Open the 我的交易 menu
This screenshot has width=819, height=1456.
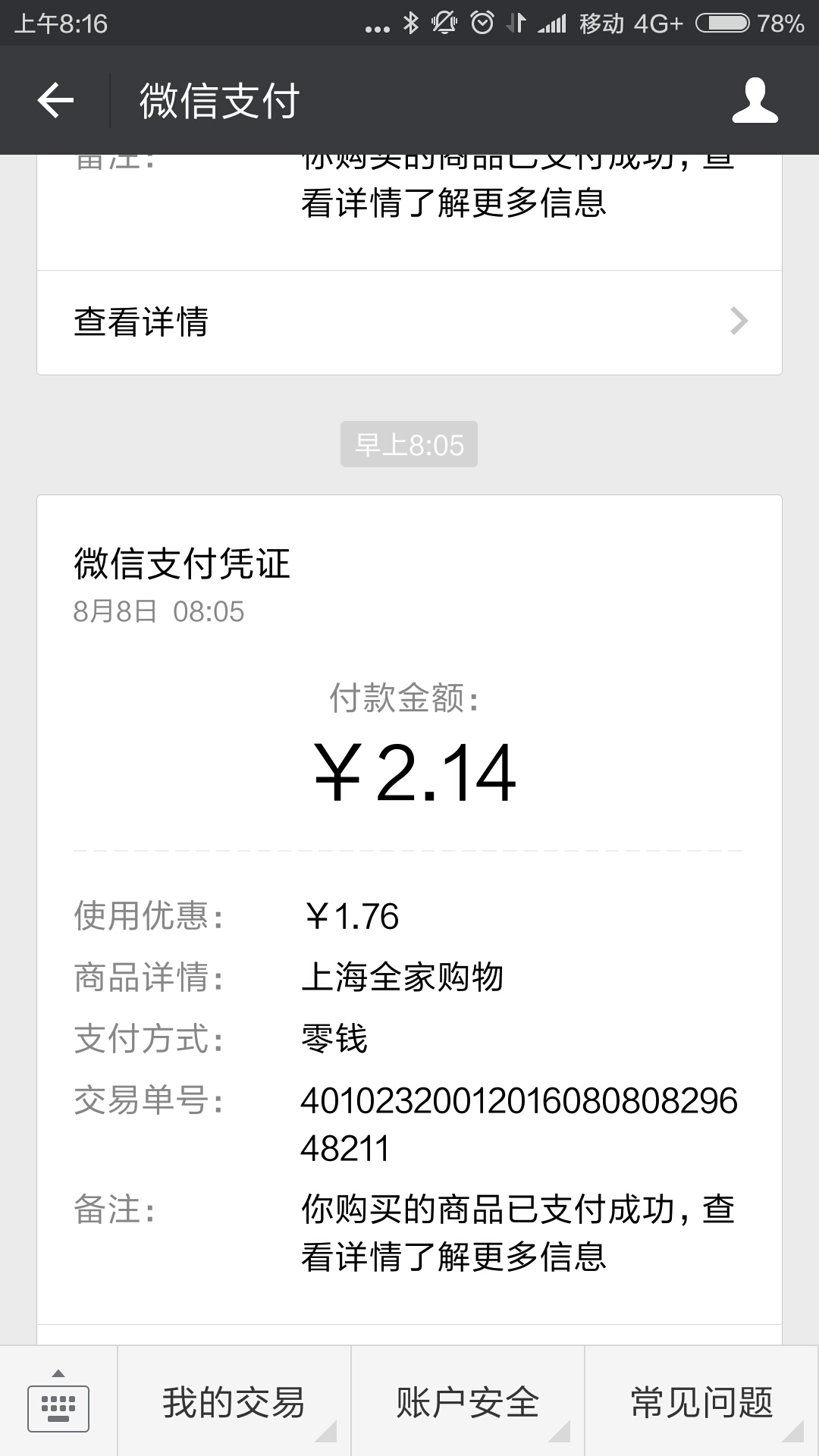pyautogui.click(x=234, y=1401)
